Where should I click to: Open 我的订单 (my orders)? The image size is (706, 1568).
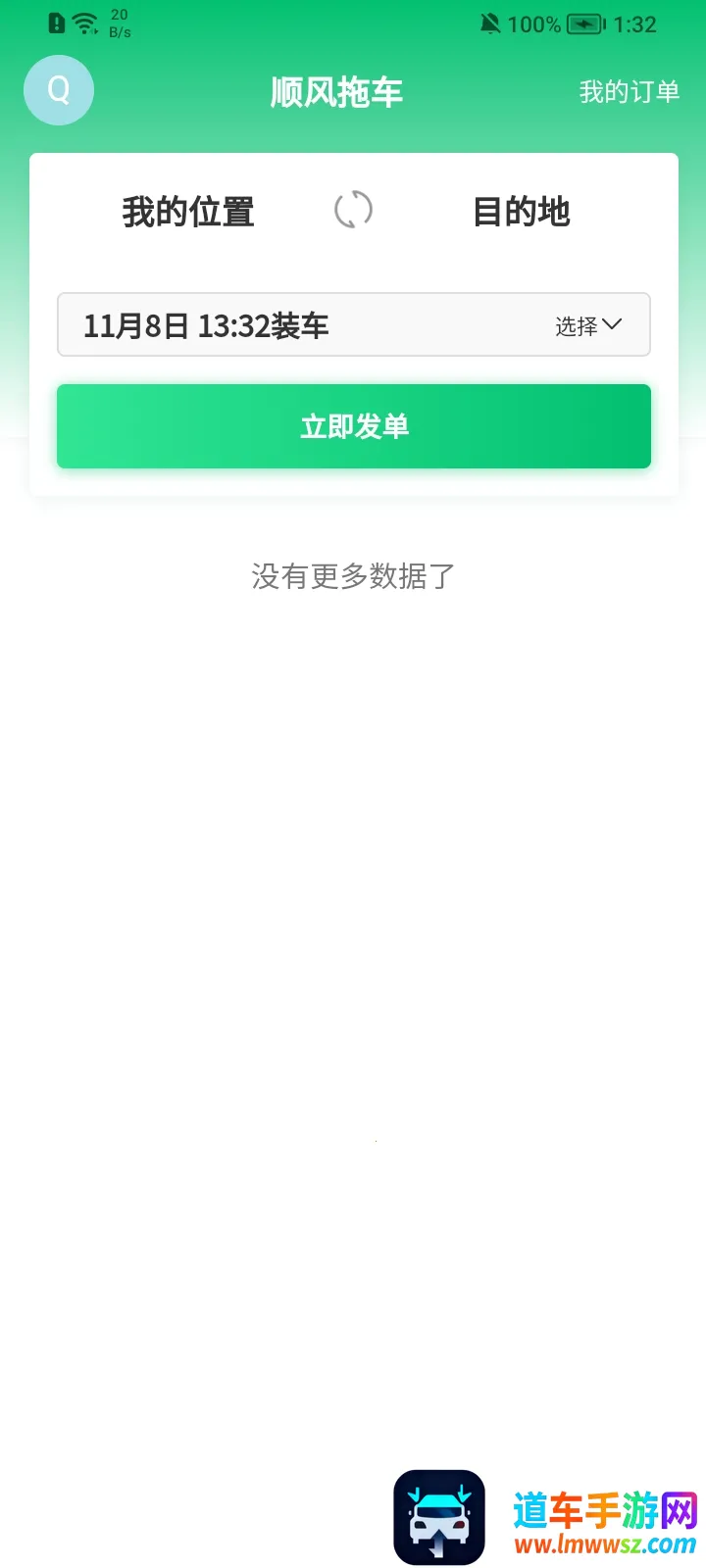tap(629, 92)
